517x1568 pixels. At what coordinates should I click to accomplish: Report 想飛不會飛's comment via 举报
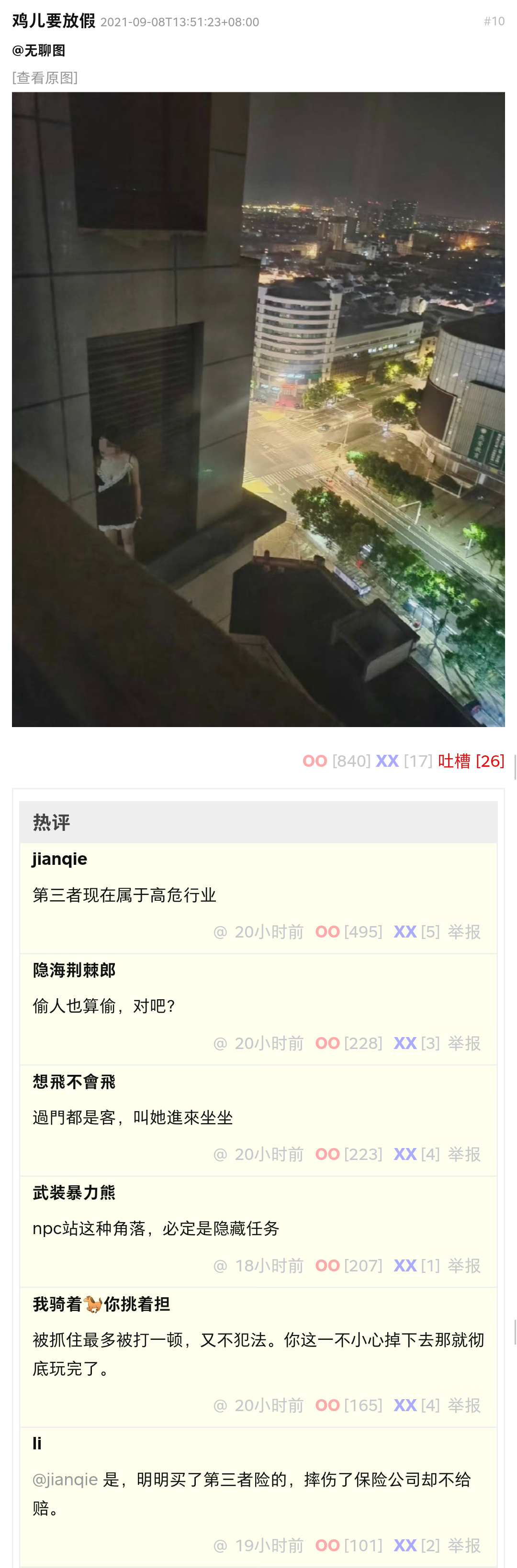tap(464, 1154)
